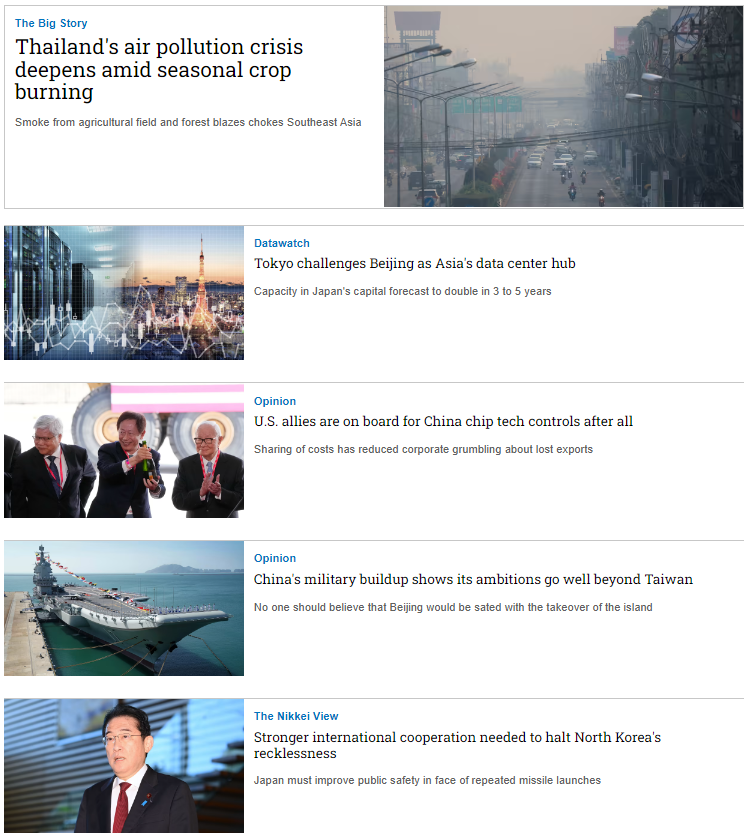Read China's military buildup opinion article
This screenshot has height=840, width=750.
[473, 580]
